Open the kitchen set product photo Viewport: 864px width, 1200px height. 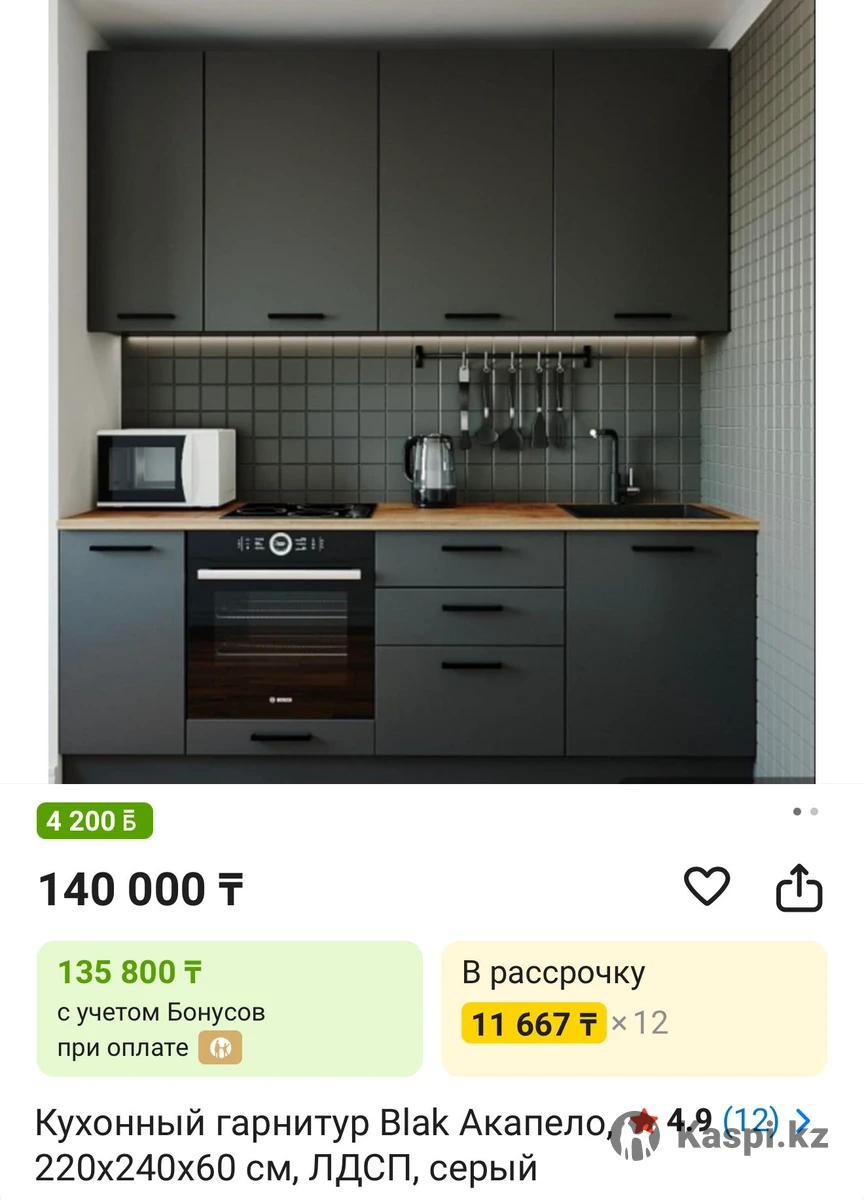tap(432, 392)
